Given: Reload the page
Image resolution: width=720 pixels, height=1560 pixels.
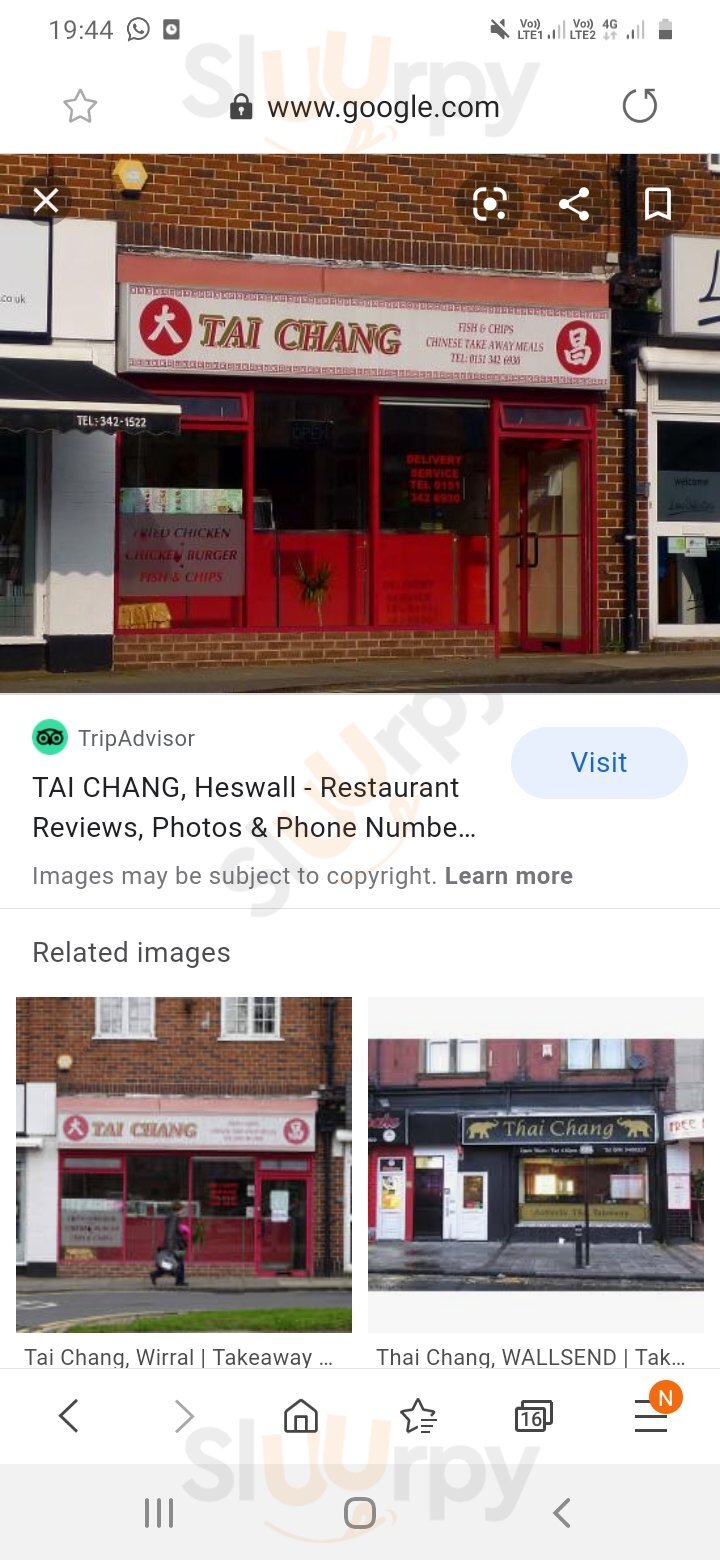Looking at the screenshot, I should pyautogui.click(x=640, y=106).
